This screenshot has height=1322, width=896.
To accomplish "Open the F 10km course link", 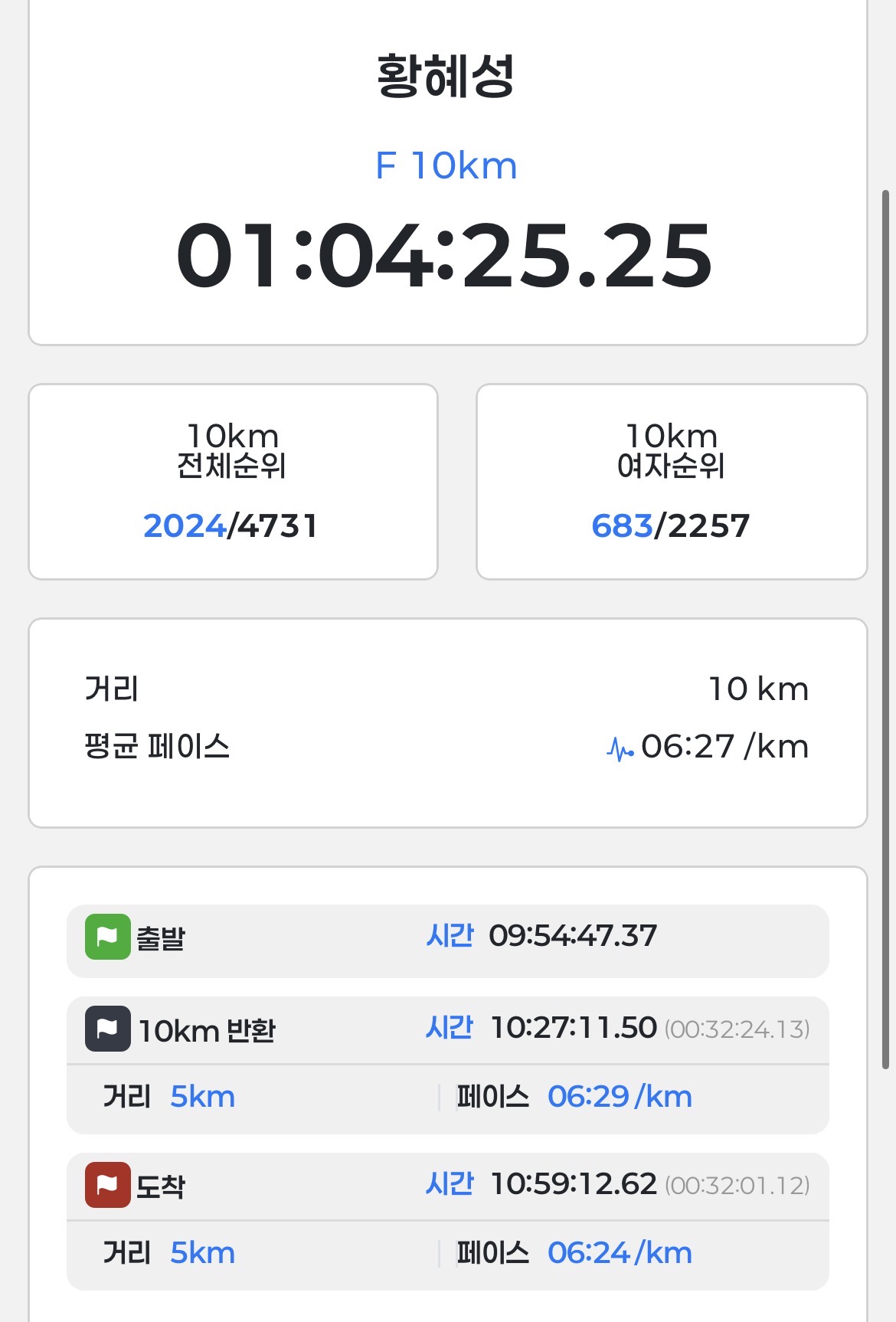I will [447, 164].
